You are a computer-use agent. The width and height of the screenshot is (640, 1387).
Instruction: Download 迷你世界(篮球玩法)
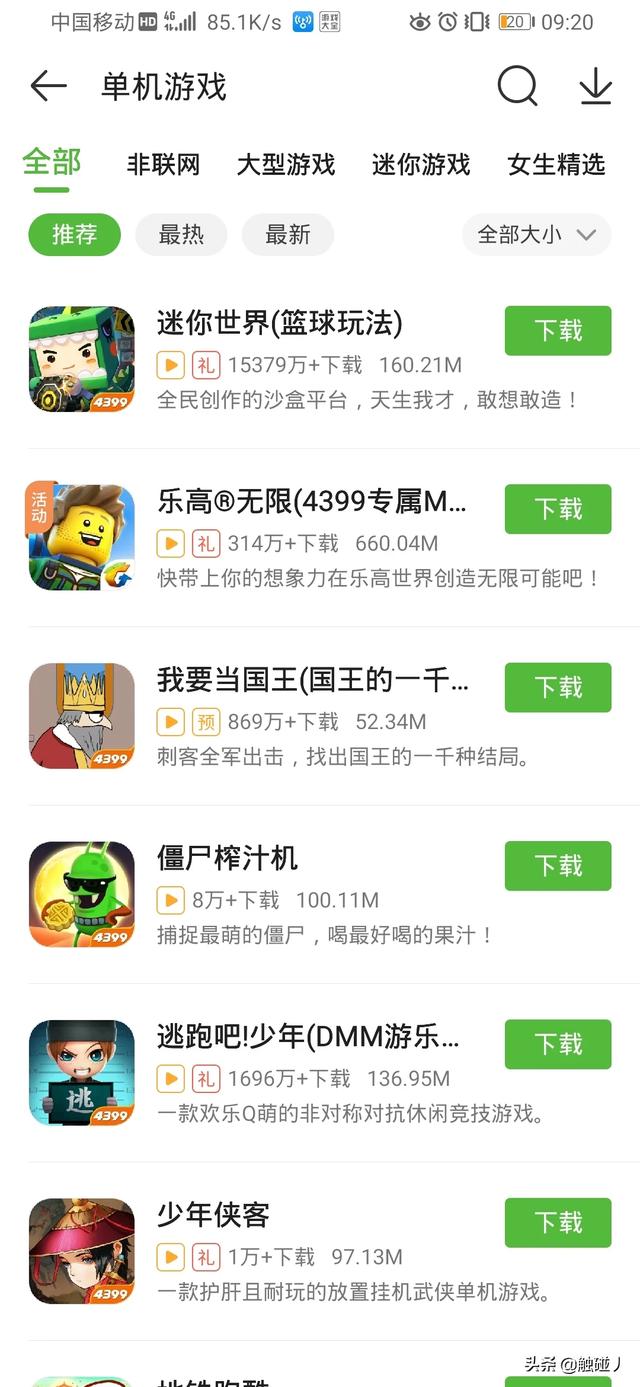[557, 331]
